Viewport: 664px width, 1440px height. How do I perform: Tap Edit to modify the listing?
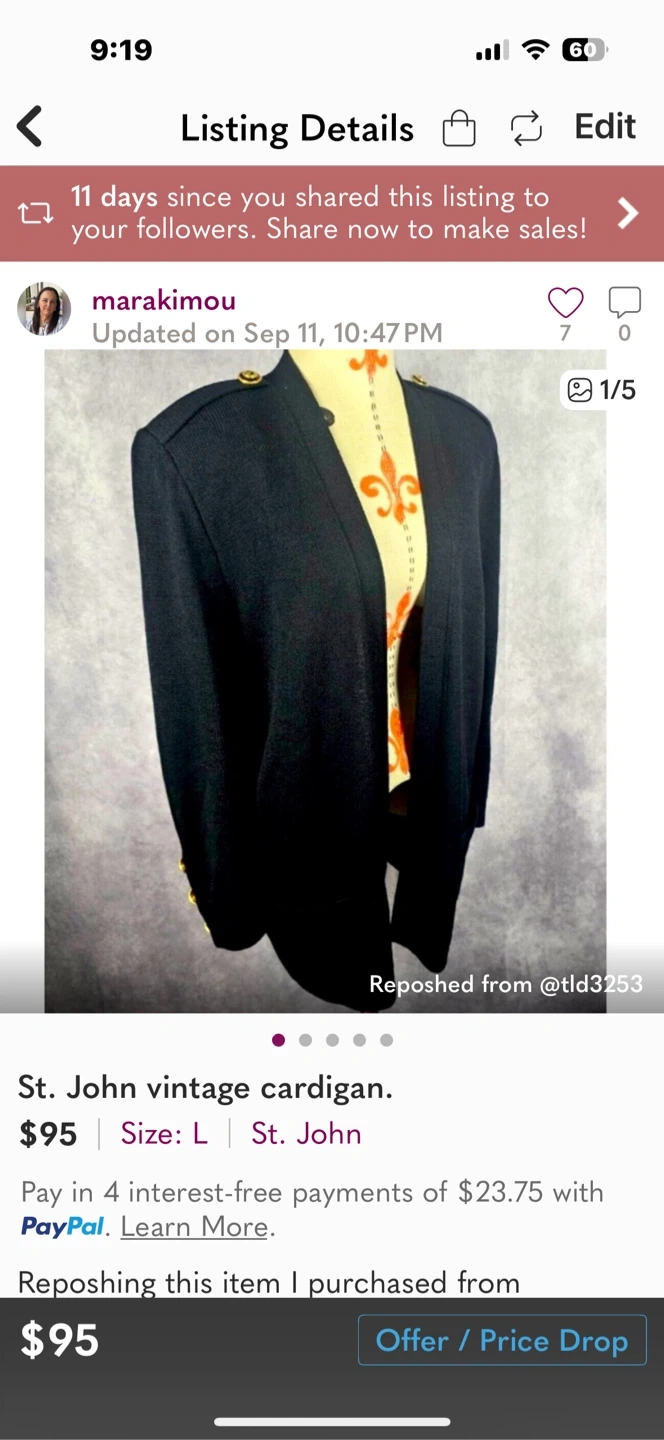[605, 127]
